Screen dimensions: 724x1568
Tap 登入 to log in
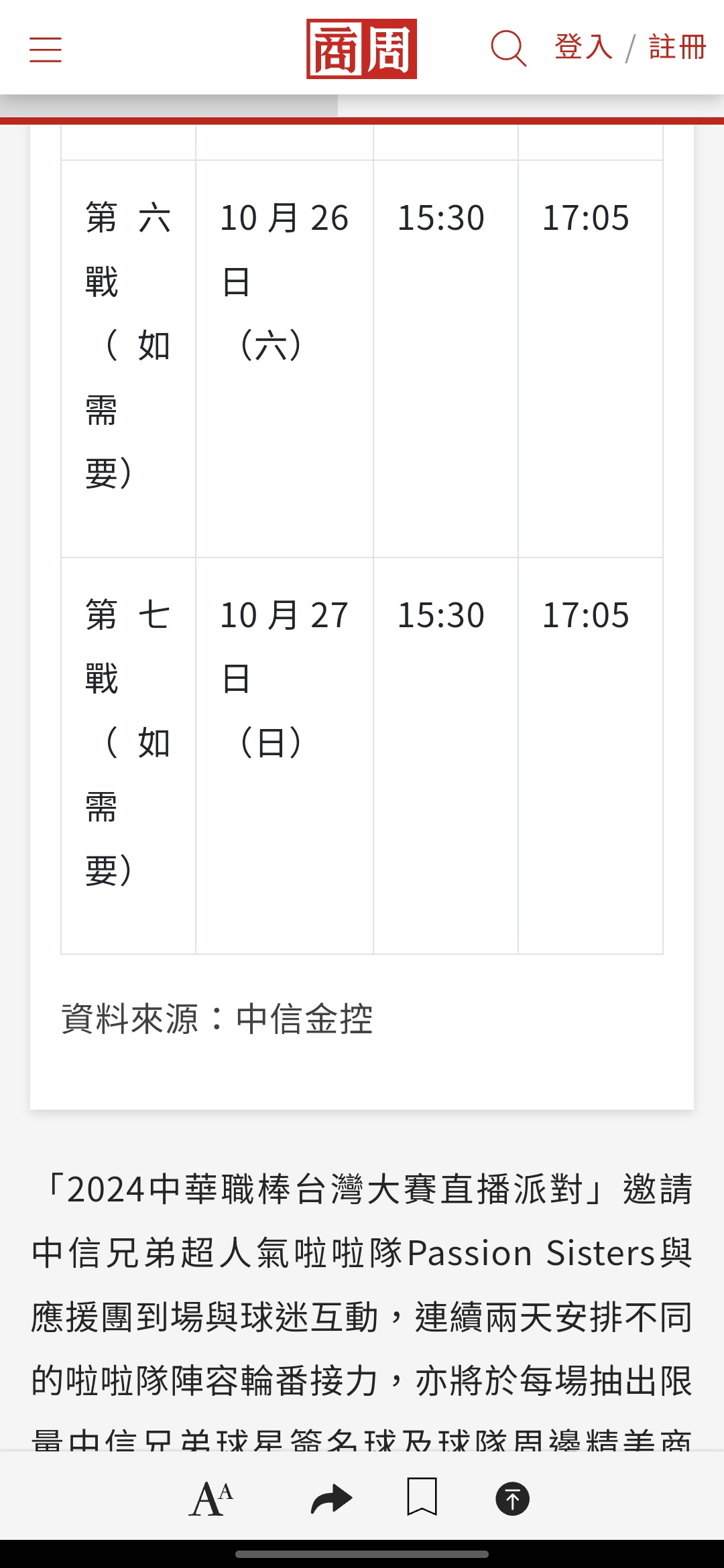point(583,48)
